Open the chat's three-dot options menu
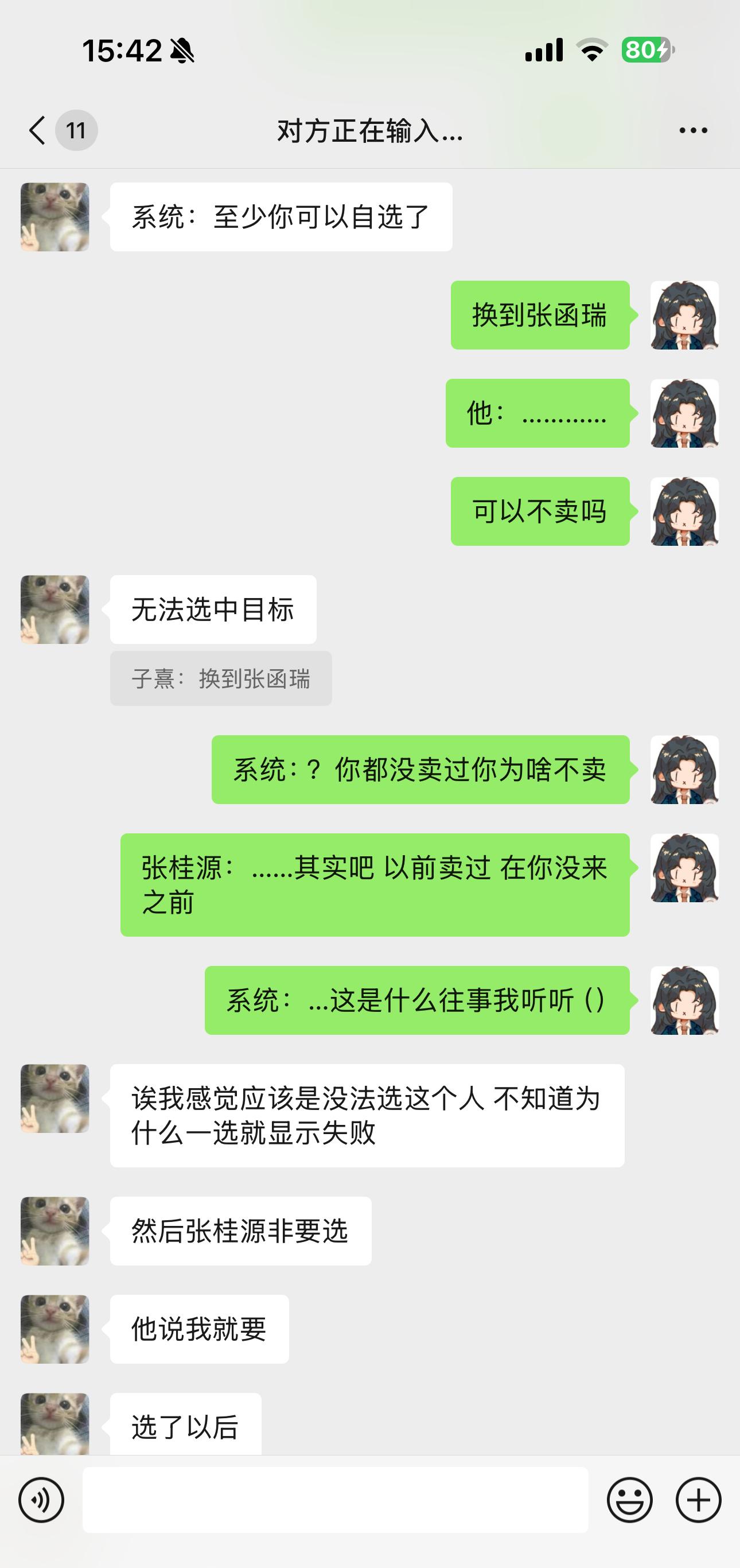Viewport: 740px width, 1568px height. coord(692,130)
